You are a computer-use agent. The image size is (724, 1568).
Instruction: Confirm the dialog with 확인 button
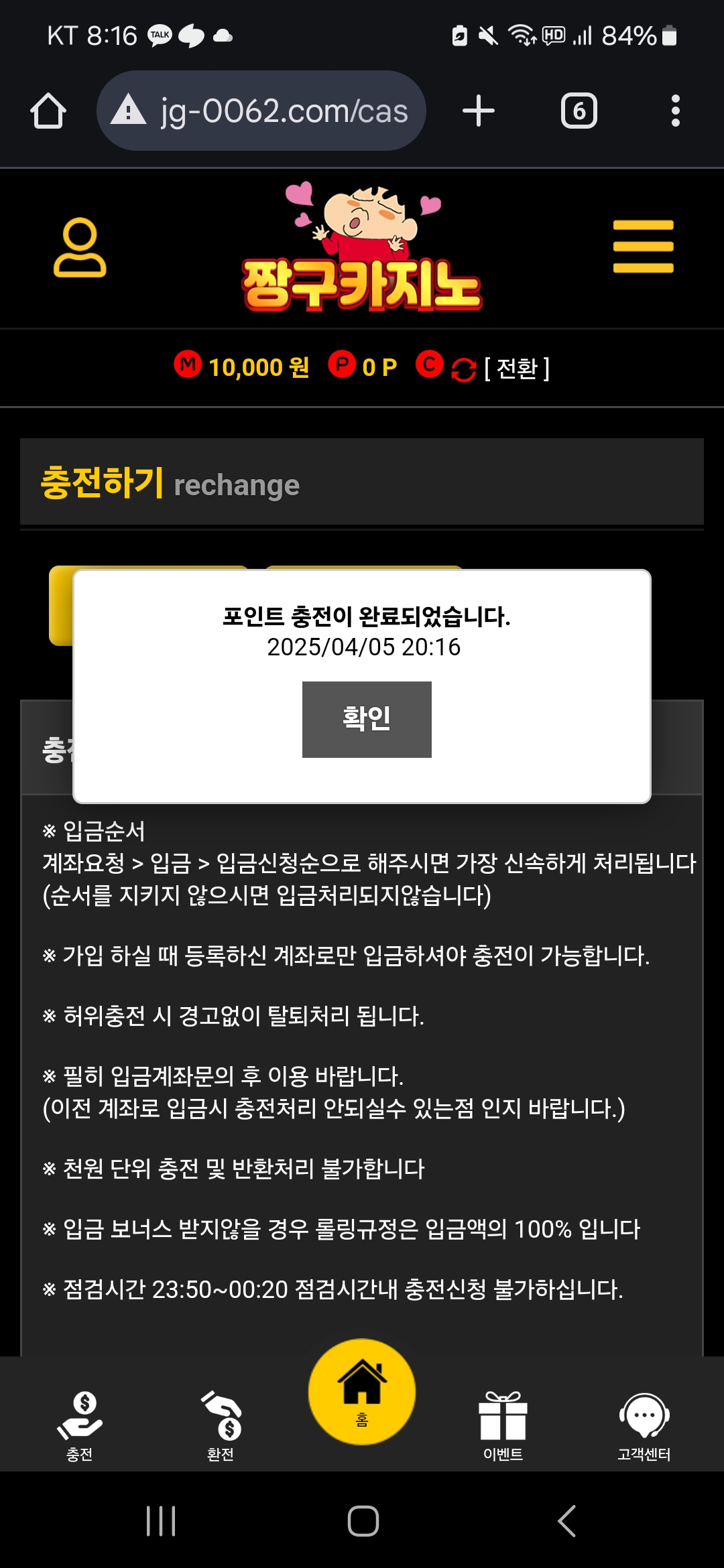point(366,719)
